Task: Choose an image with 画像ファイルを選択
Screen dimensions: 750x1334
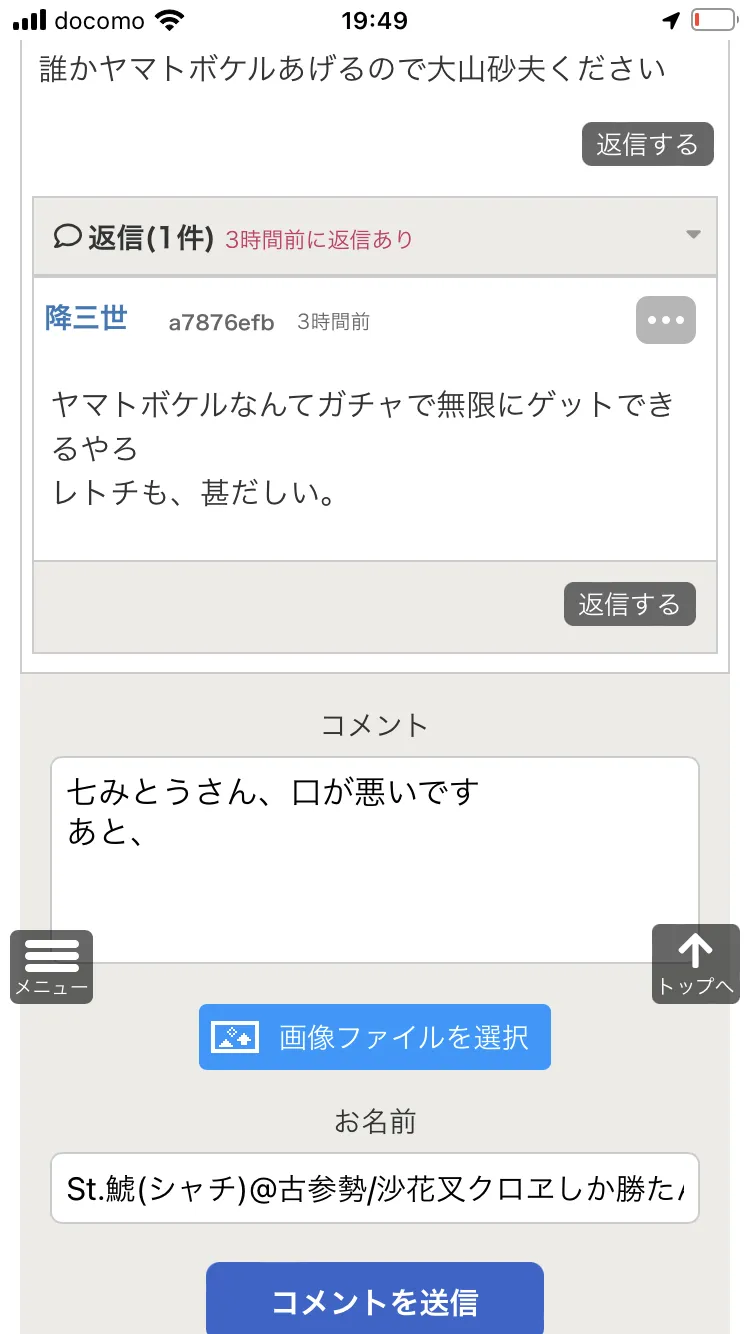Action: pos(375,1037)
